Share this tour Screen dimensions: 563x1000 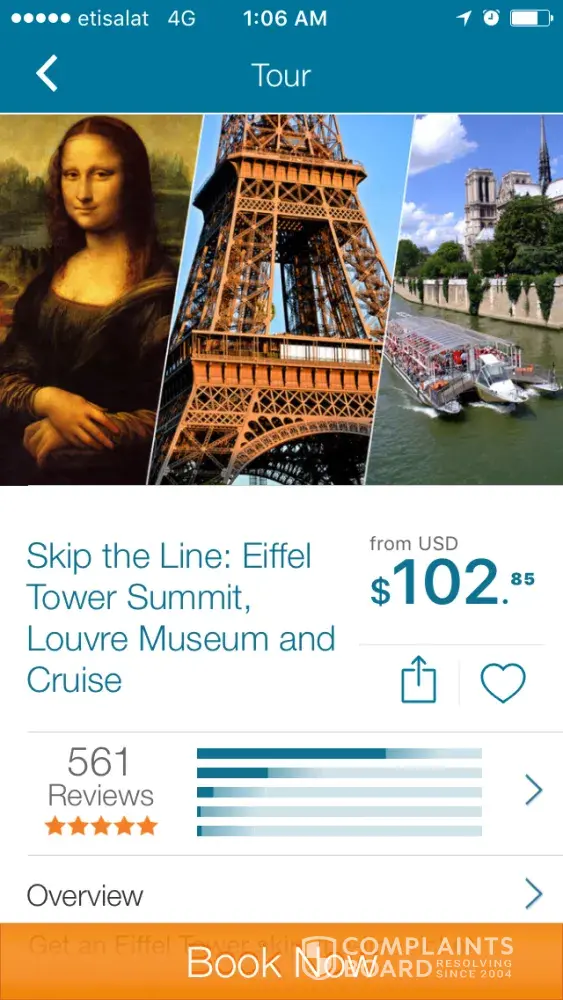(x=418, y=679)
